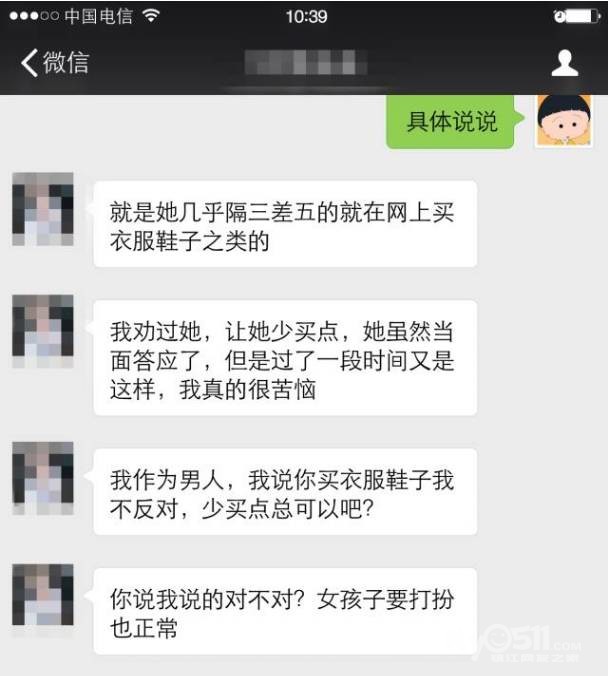This screenshot has width=609, height=676.
Task: Open sender's avatar beside the 隔三差五 message
Action: [43, 209]
